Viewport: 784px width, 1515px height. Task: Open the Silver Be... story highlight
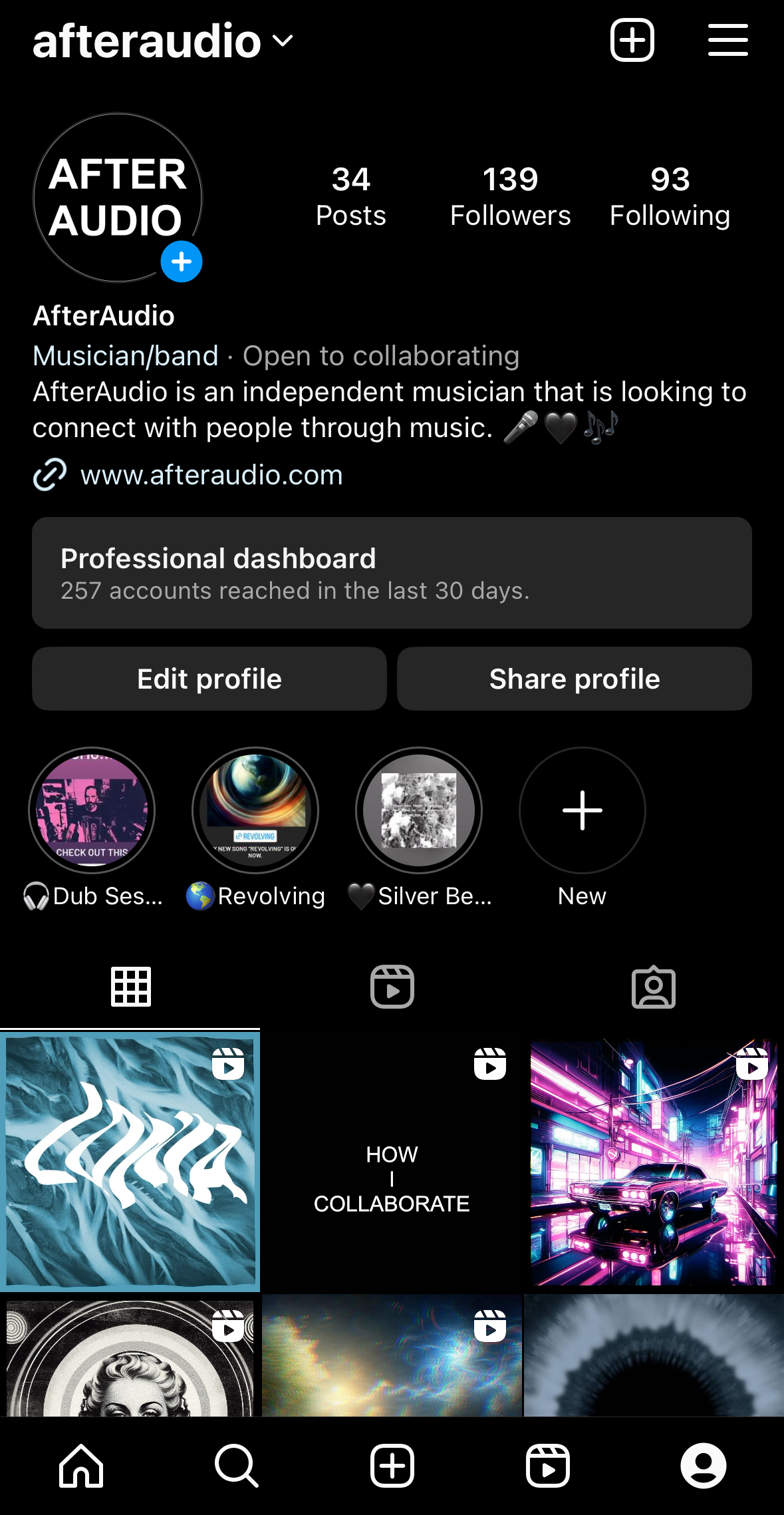(419, 810)
